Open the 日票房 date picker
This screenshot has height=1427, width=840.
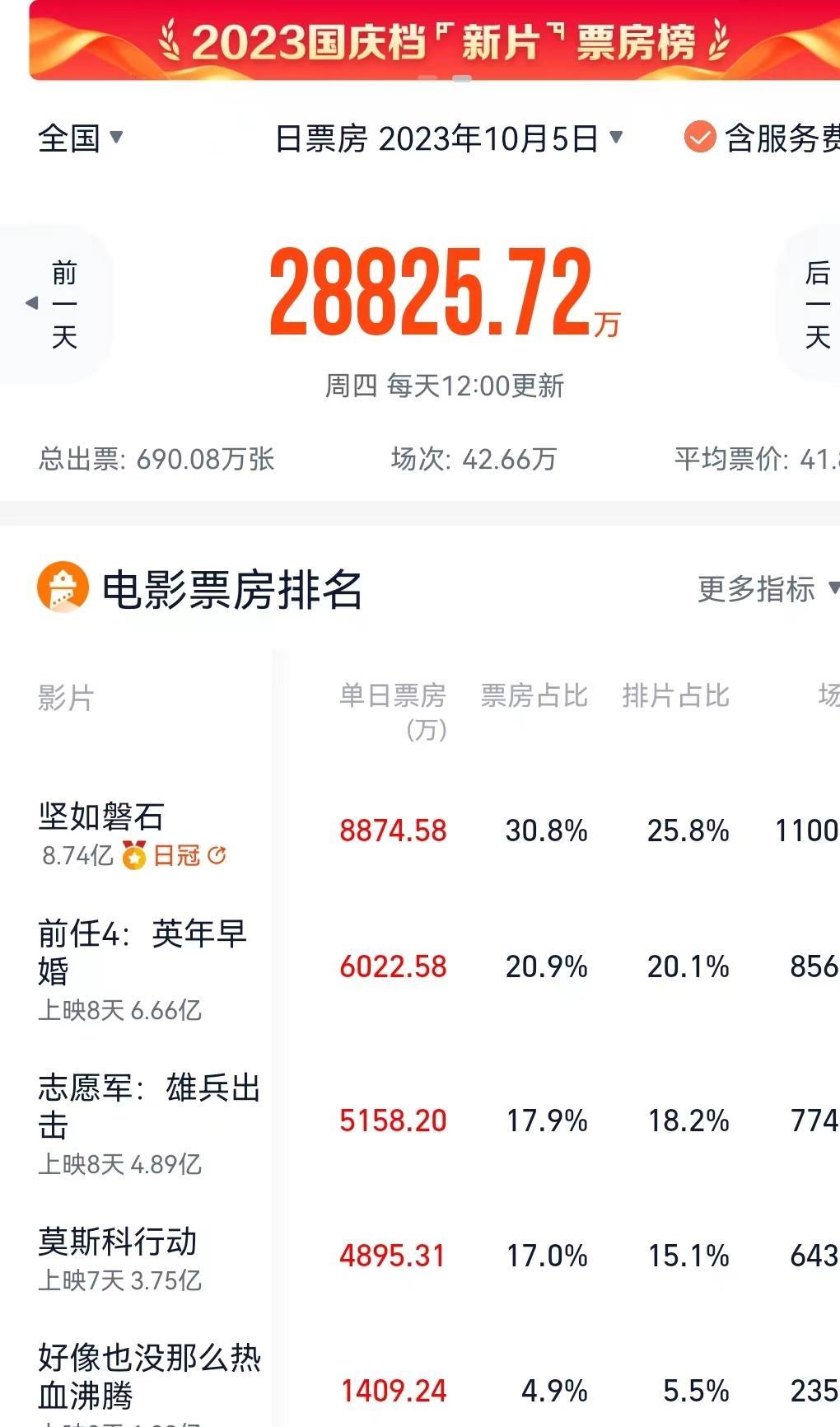[448, 138]
